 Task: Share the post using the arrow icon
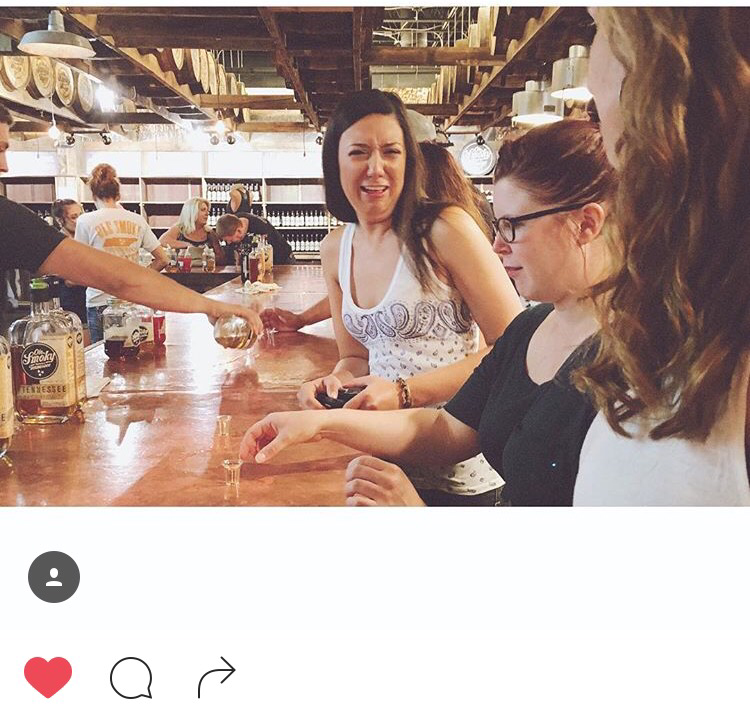pos(216,677)
